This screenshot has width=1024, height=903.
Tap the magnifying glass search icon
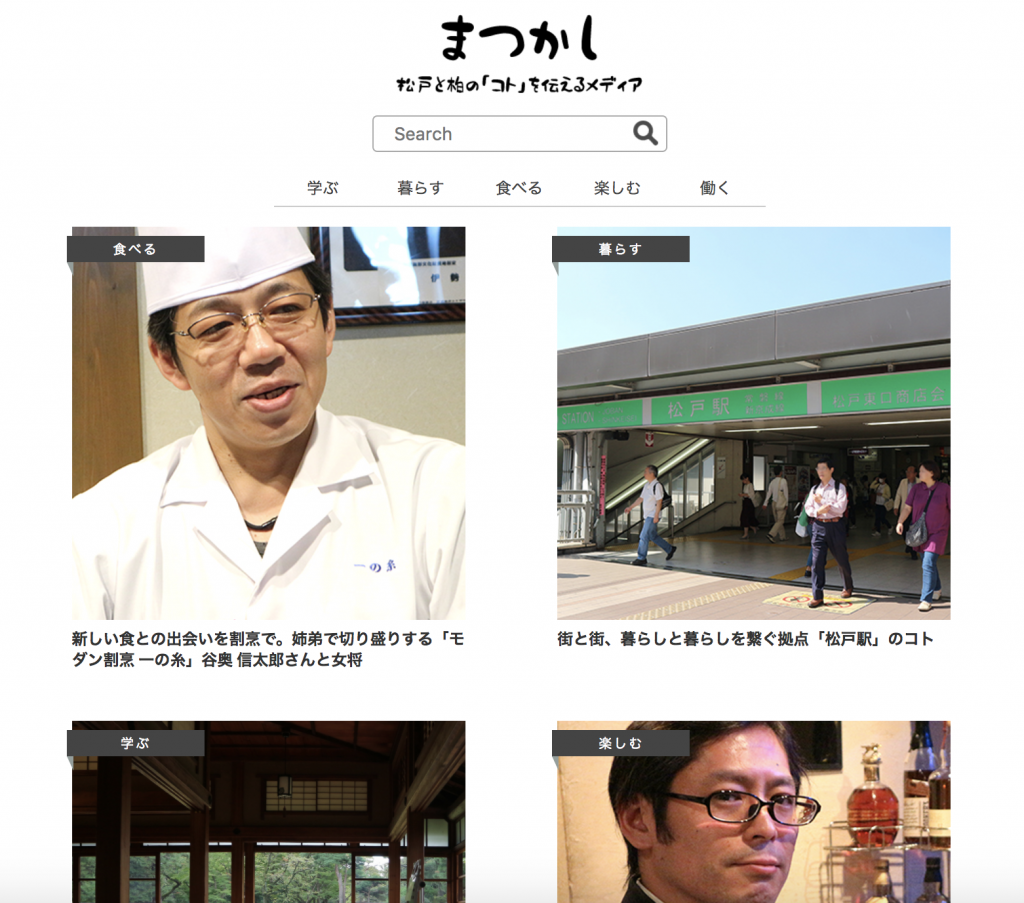point(646,133)
